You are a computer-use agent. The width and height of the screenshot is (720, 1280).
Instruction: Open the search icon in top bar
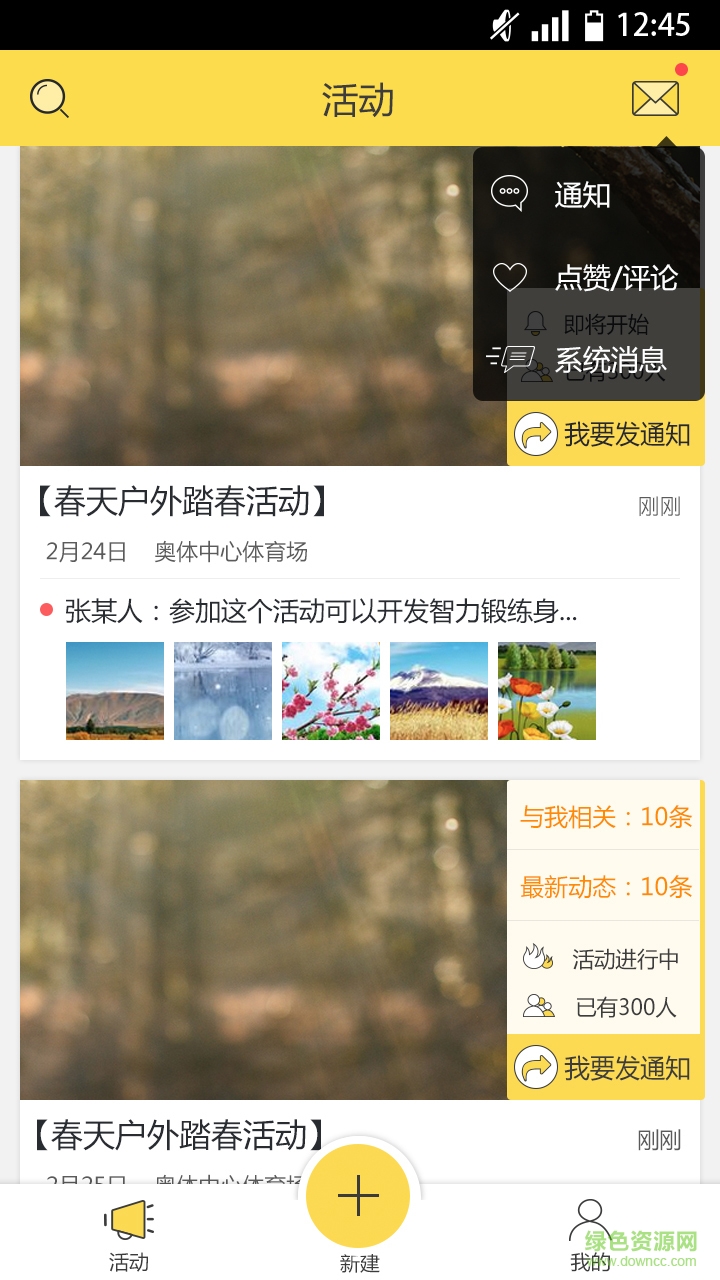(49, 98)
